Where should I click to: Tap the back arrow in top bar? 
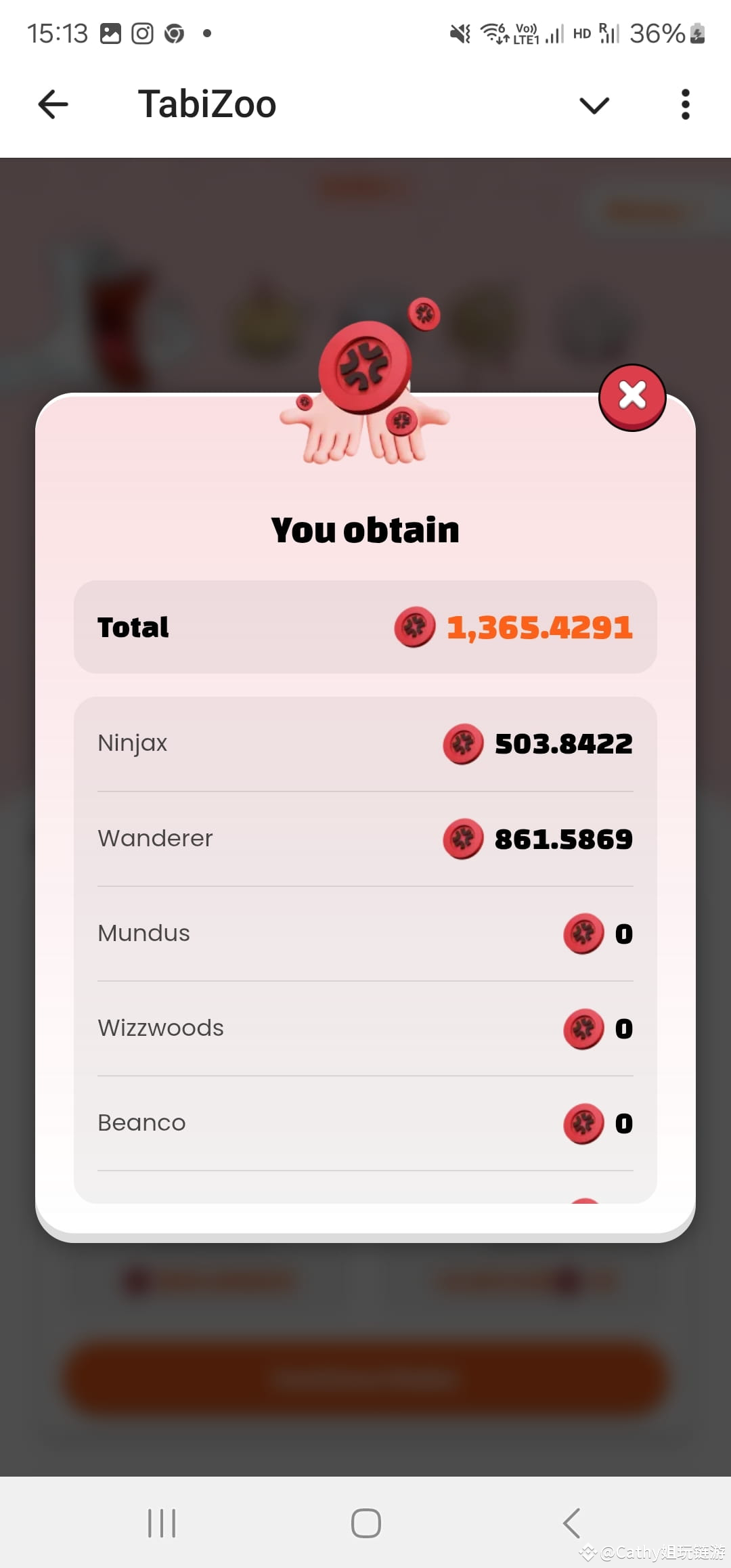(53, 104)
